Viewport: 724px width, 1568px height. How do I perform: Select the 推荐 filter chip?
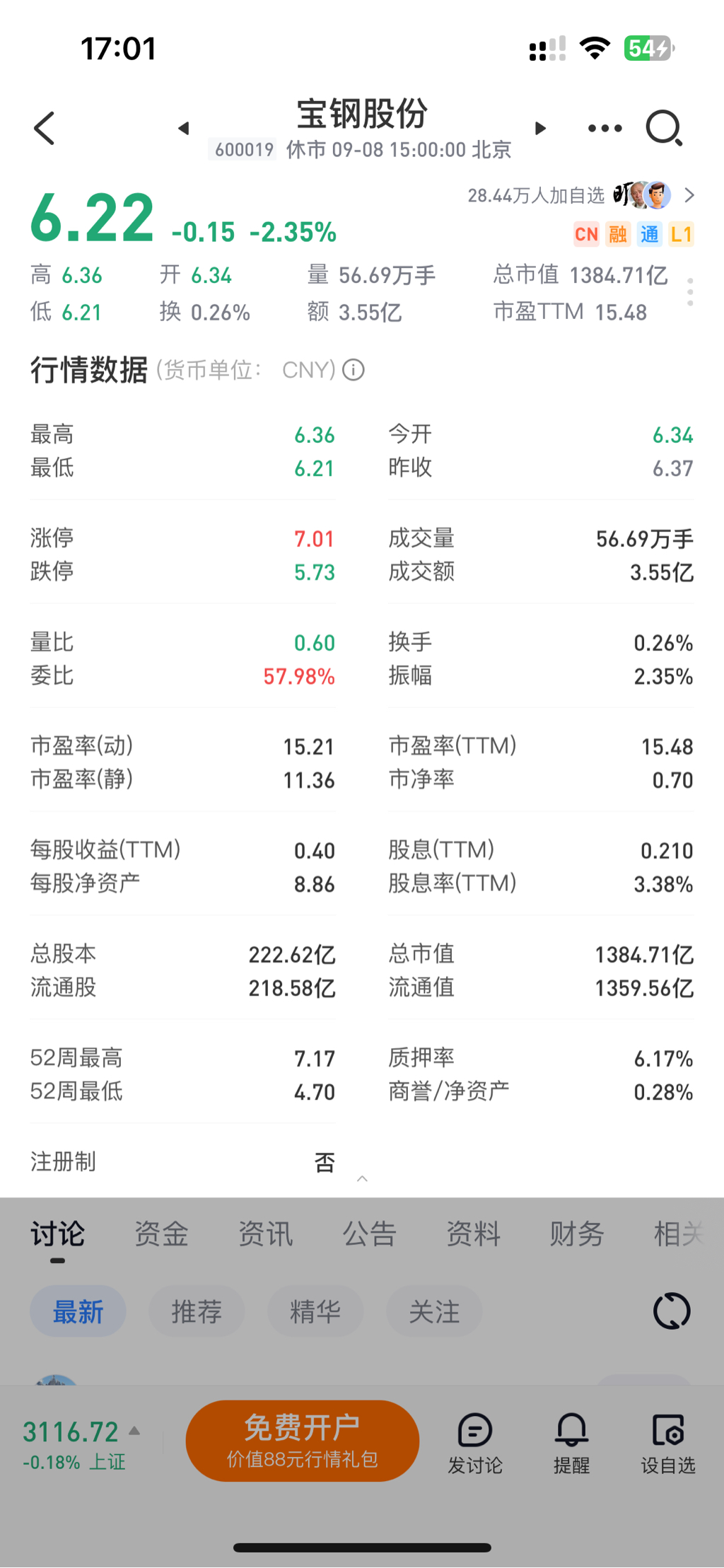197,1311
